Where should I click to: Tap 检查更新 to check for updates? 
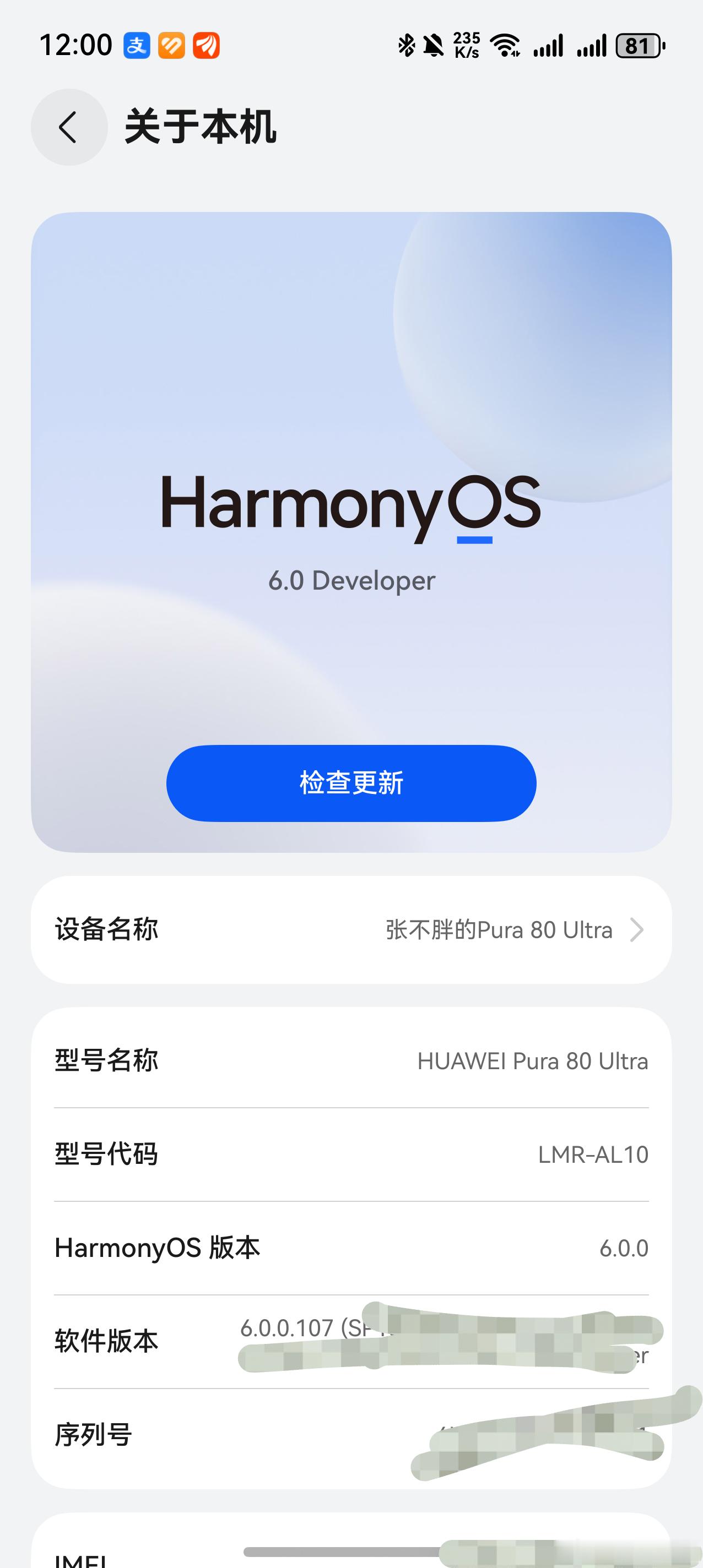click(351, 785)
